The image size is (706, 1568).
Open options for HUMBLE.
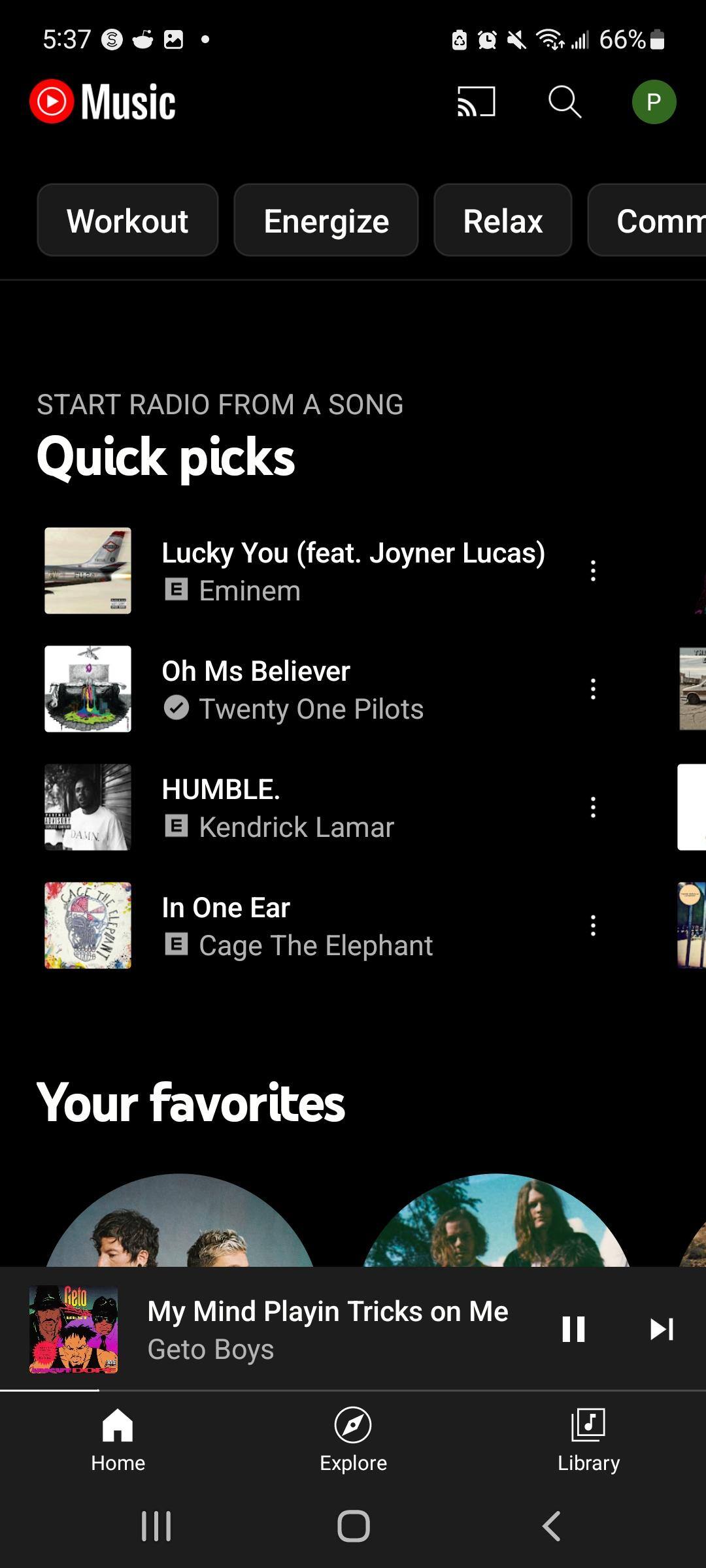593,808
